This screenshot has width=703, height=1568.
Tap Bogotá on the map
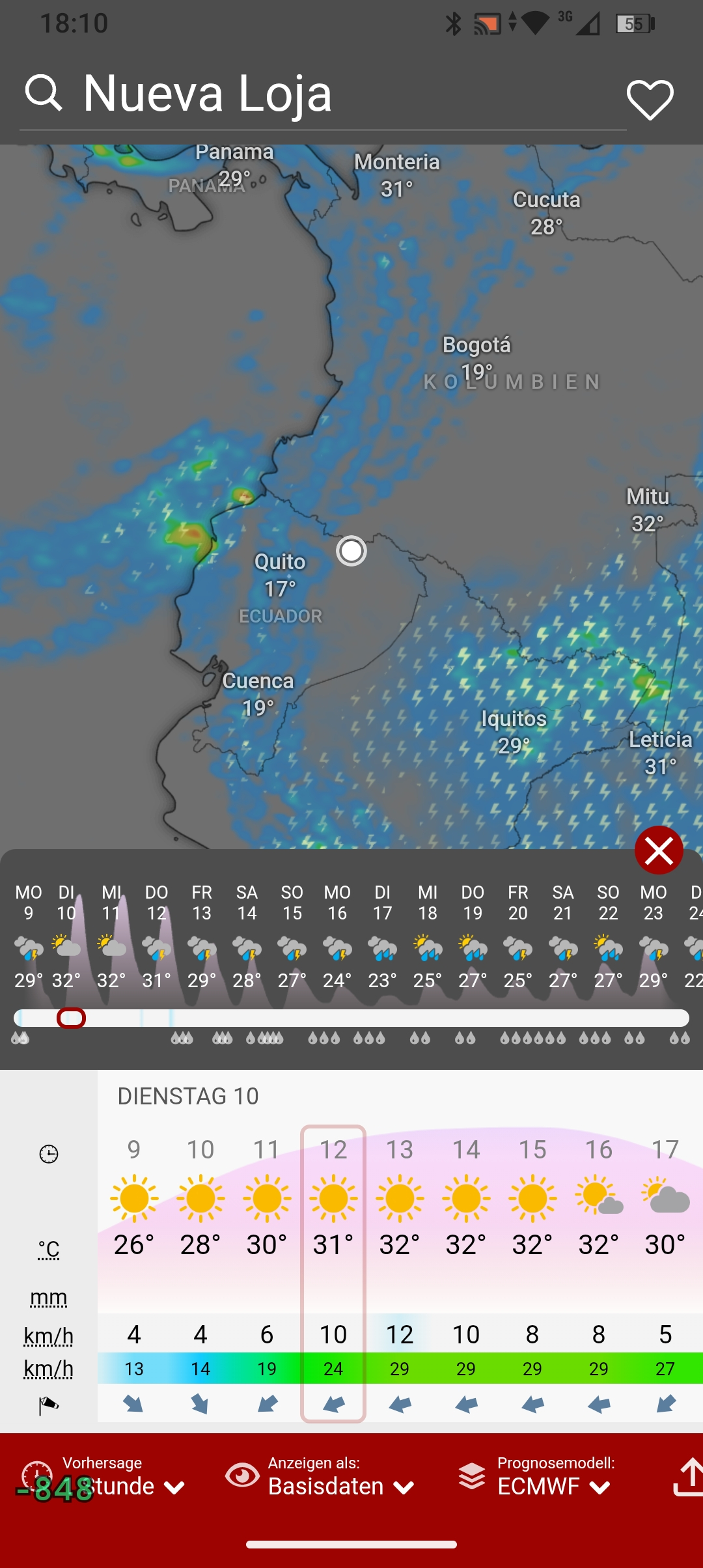(476, 356)
